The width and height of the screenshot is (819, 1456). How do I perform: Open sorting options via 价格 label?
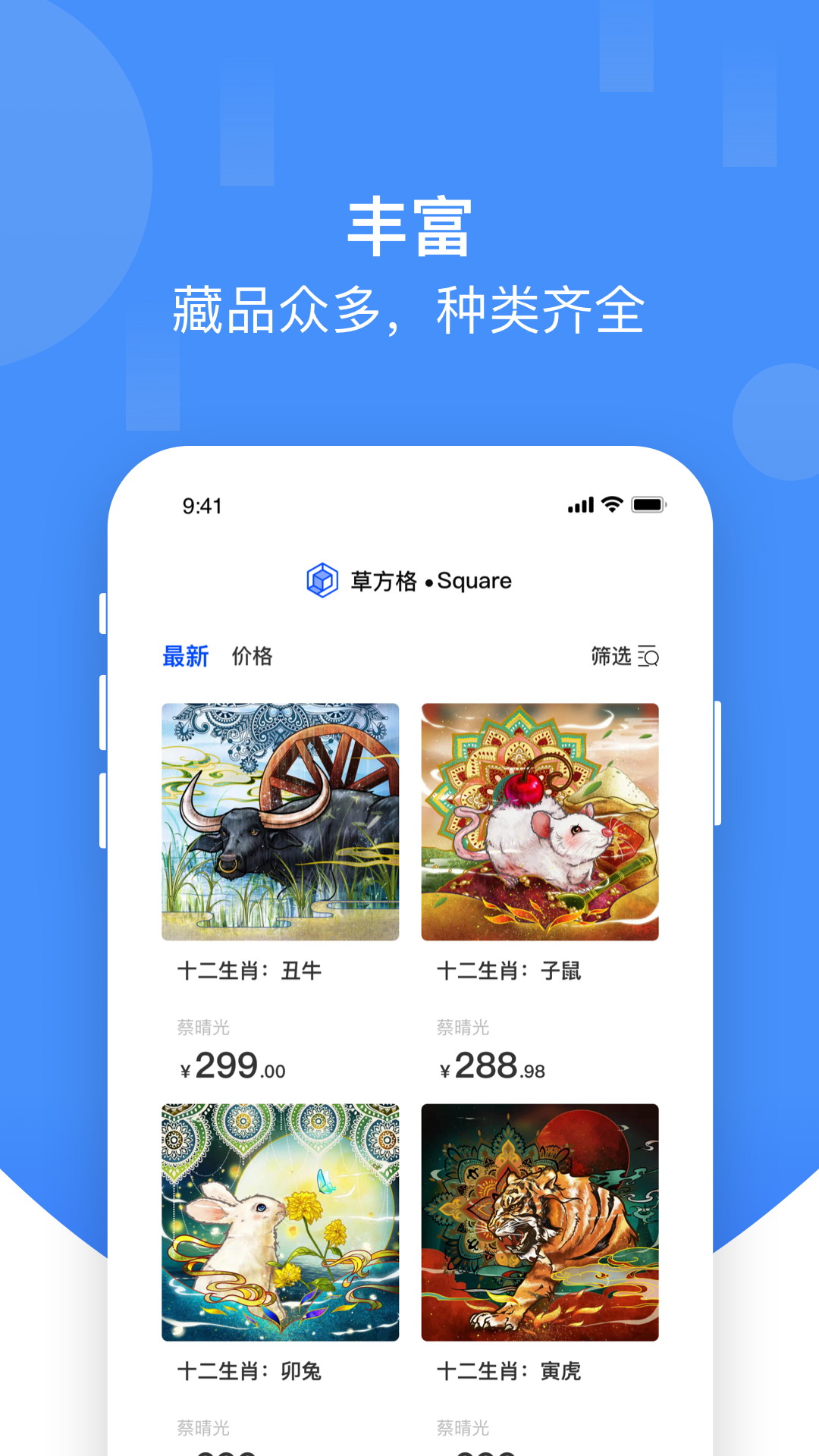tap(251, 657)
